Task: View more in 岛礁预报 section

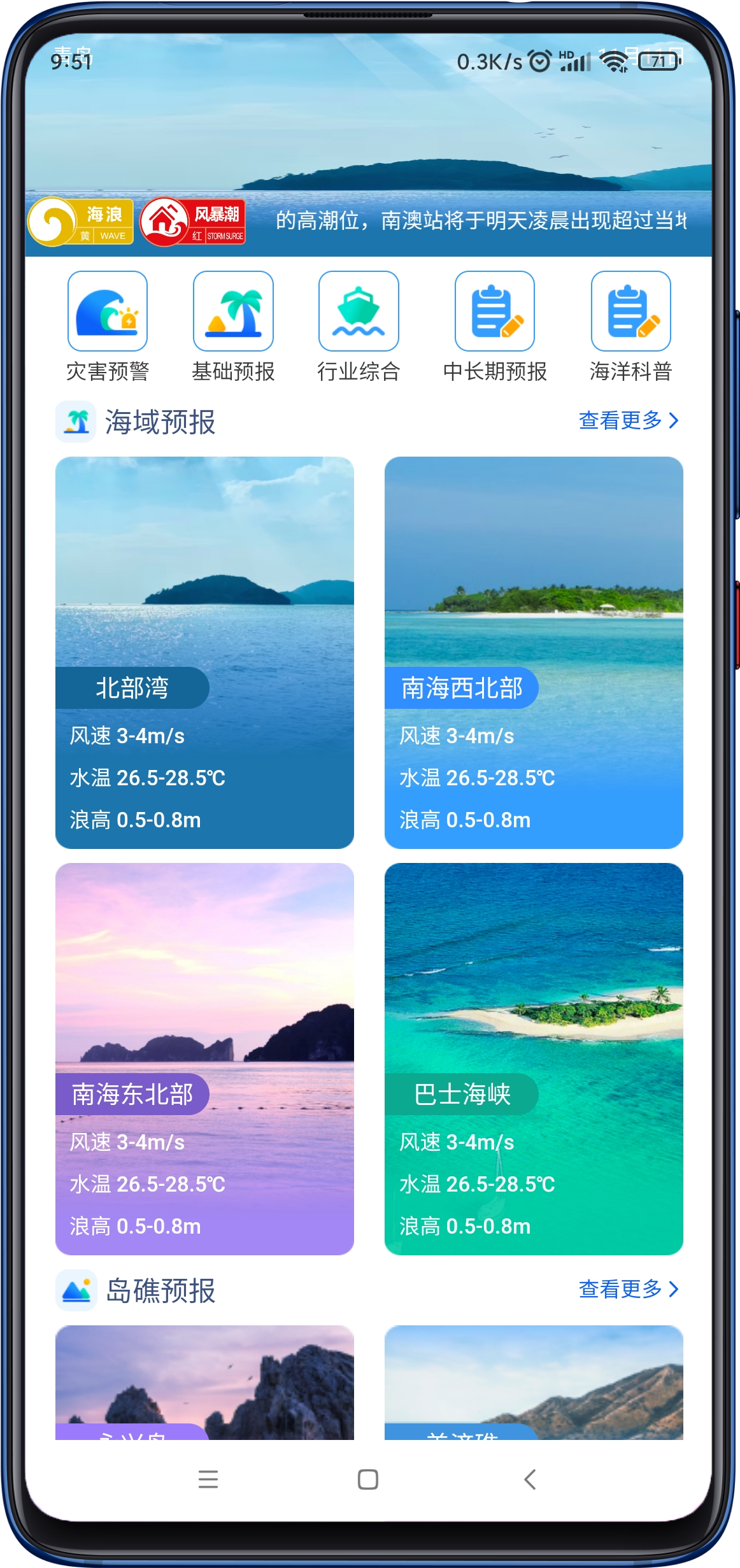Action: pos(629,1289)
